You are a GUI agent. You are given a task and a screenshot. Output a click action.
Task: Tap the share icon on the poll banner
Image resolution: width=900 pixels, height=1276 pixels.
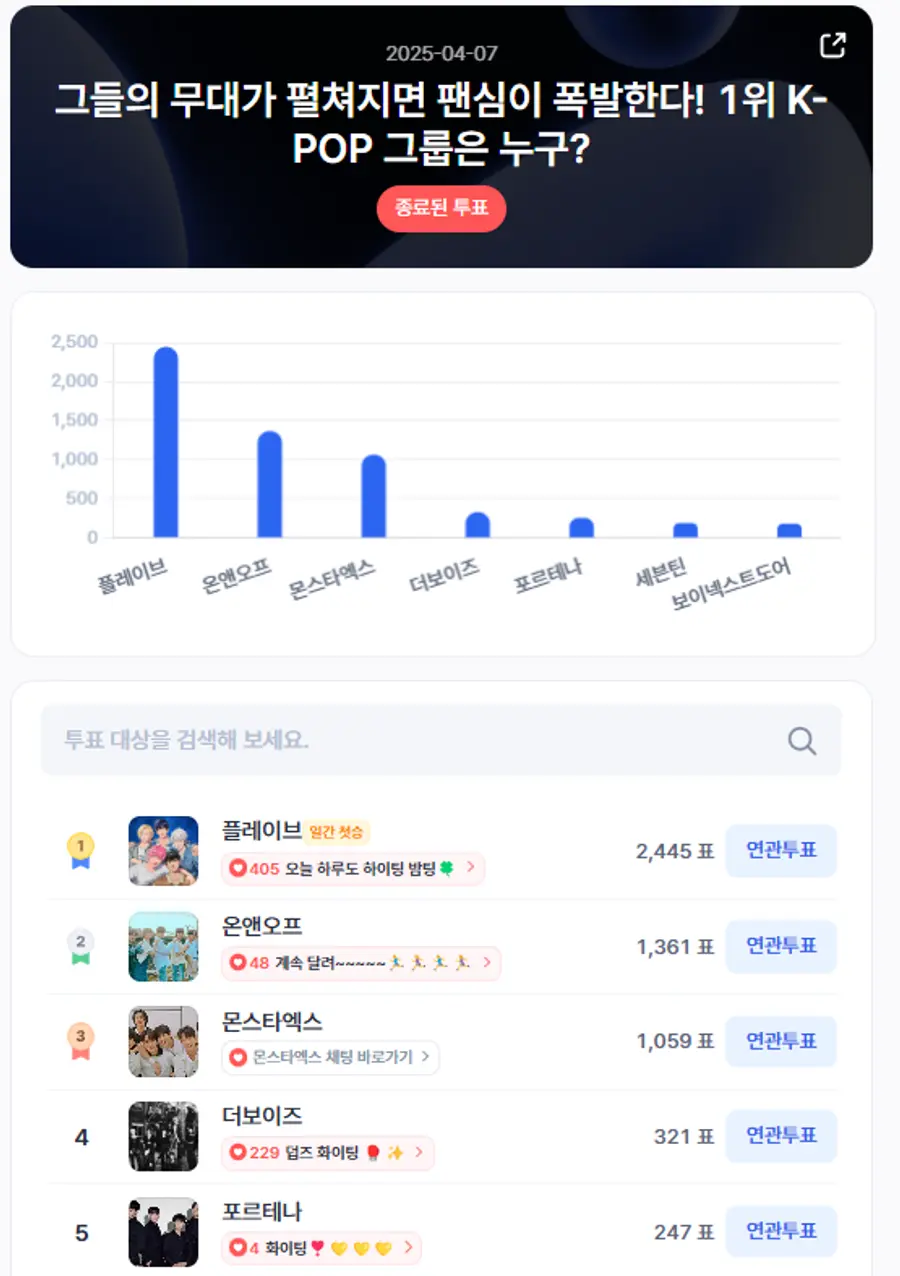832,45
